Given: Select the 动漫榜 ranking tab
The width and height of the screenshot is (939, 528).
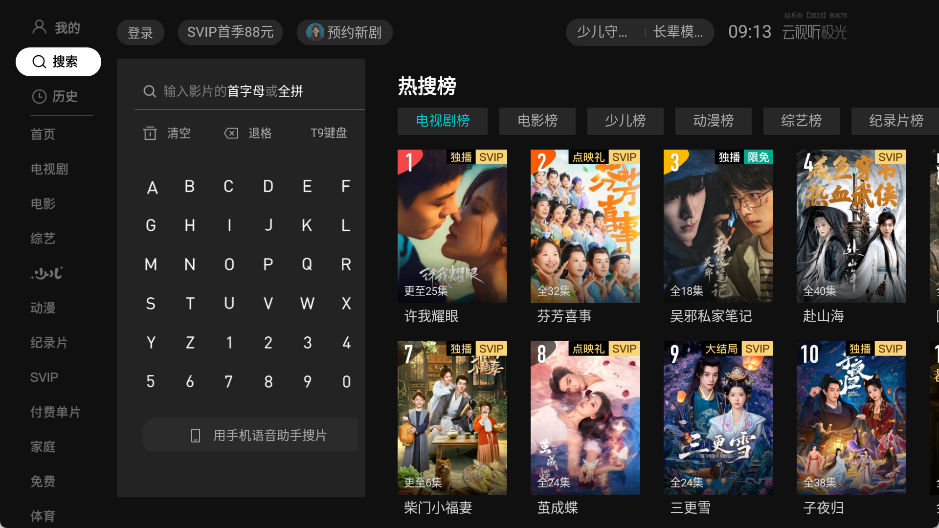Looking at the screenshot, I should pyautogui.click(x=713, y=121).
